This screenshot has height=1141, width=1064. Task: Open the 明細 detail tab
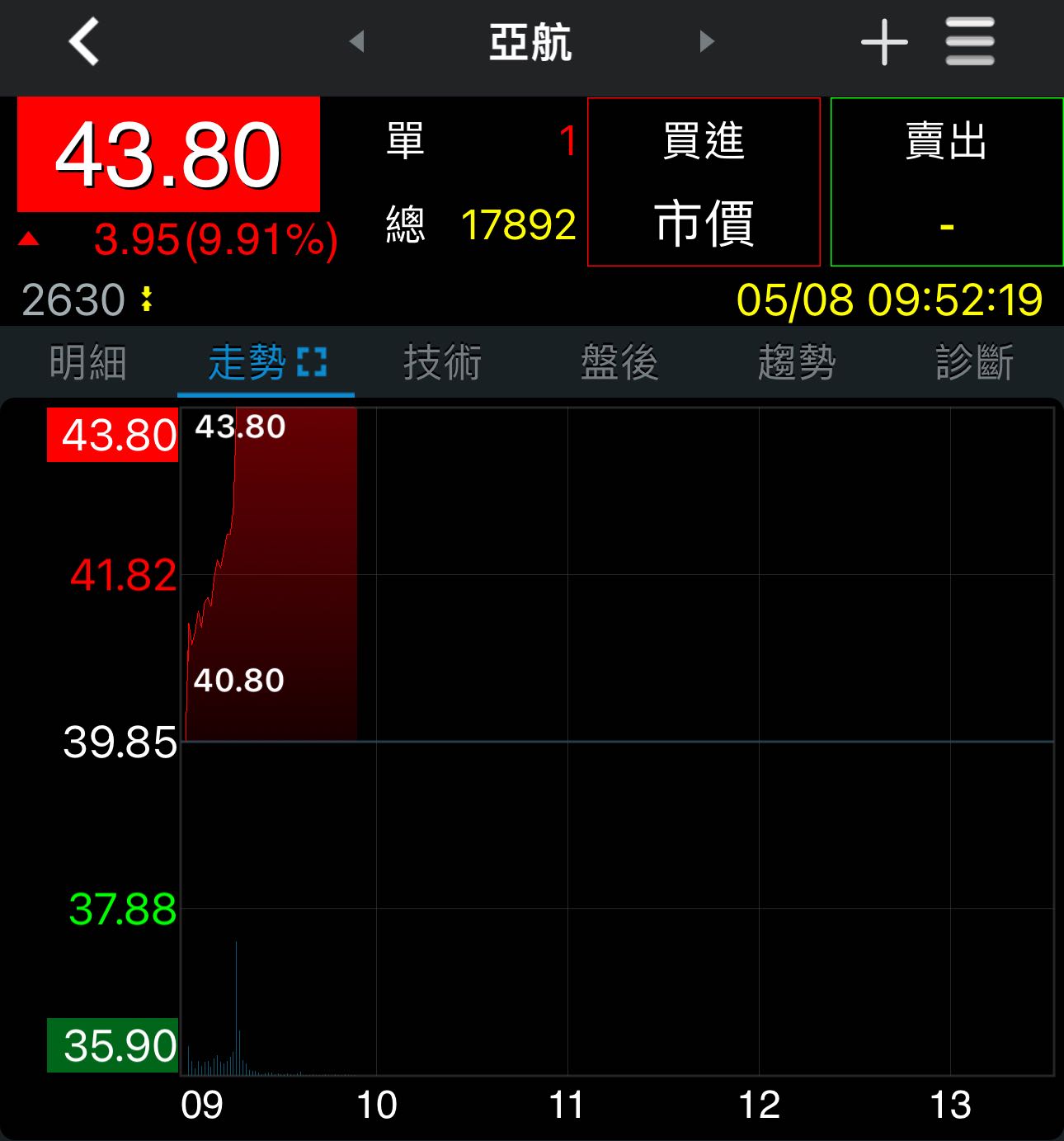point(85,361)
